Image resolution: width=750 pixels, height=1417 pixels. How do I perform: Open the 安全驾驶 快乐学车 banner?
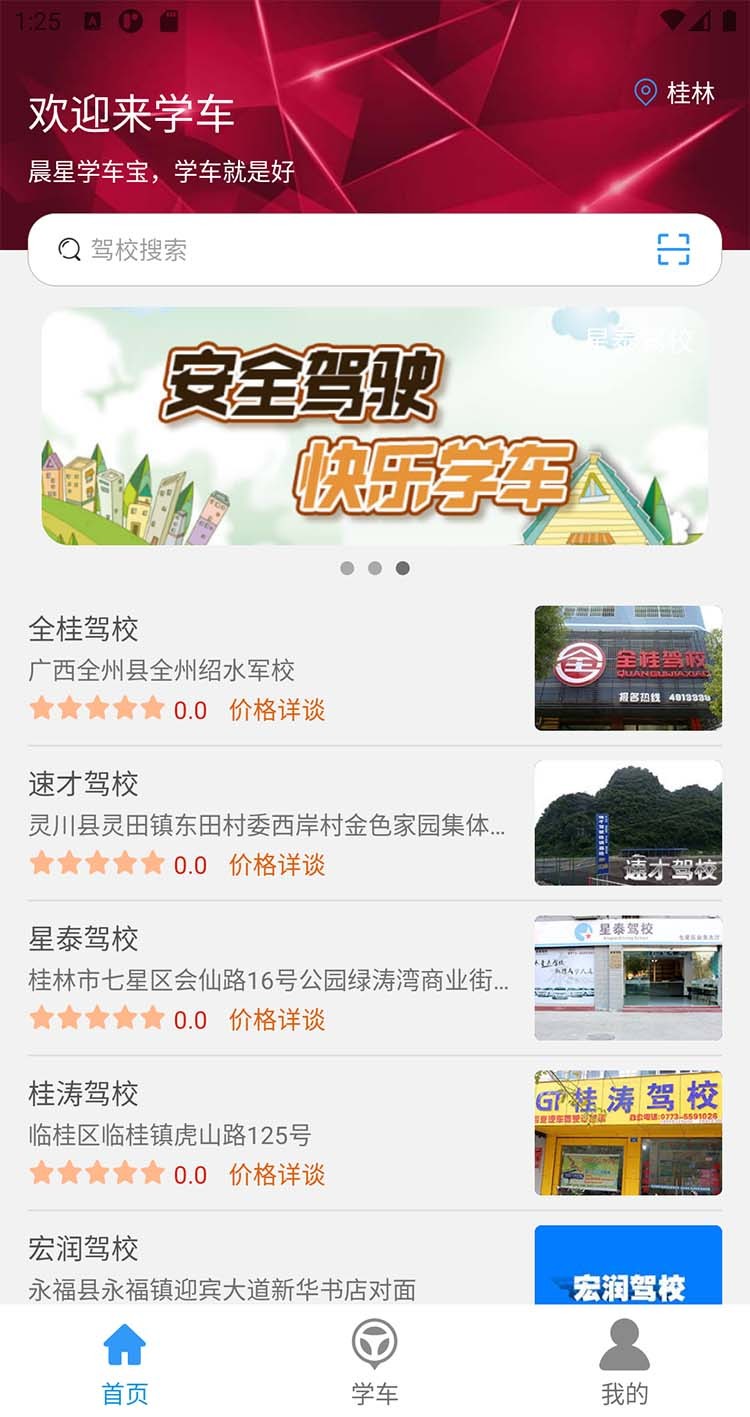coord(374,426)
